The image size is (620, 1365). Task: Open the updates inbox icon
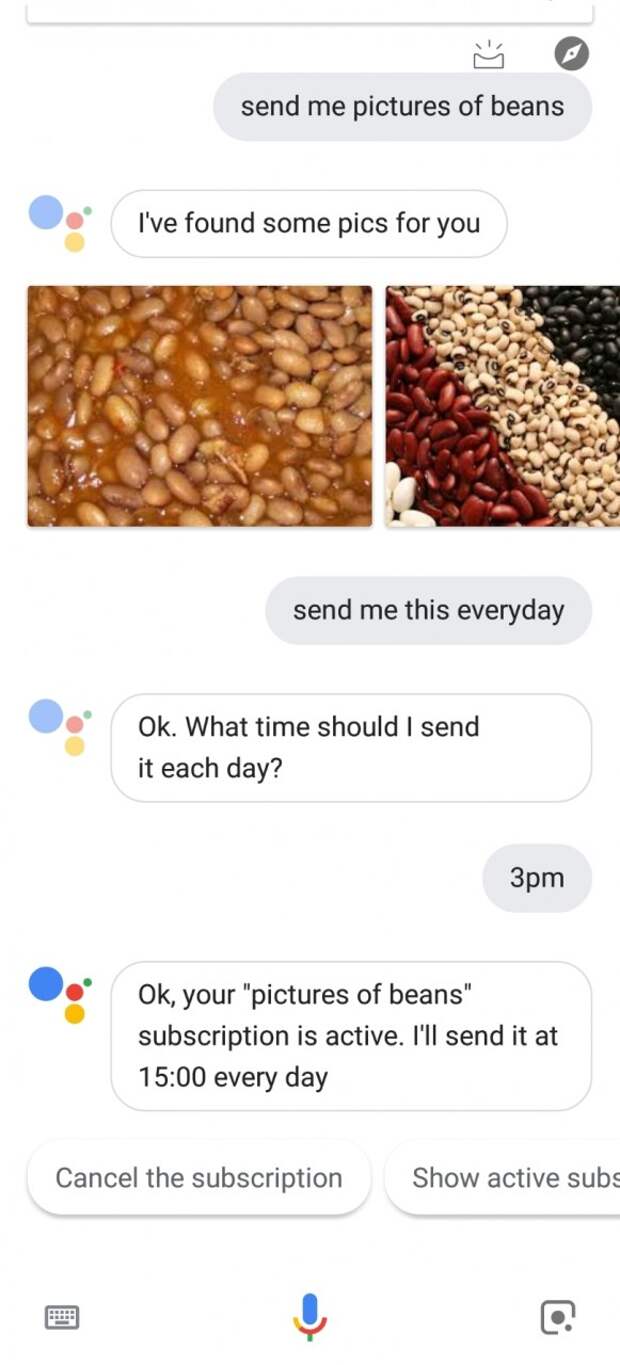click(x=488, y=55)
